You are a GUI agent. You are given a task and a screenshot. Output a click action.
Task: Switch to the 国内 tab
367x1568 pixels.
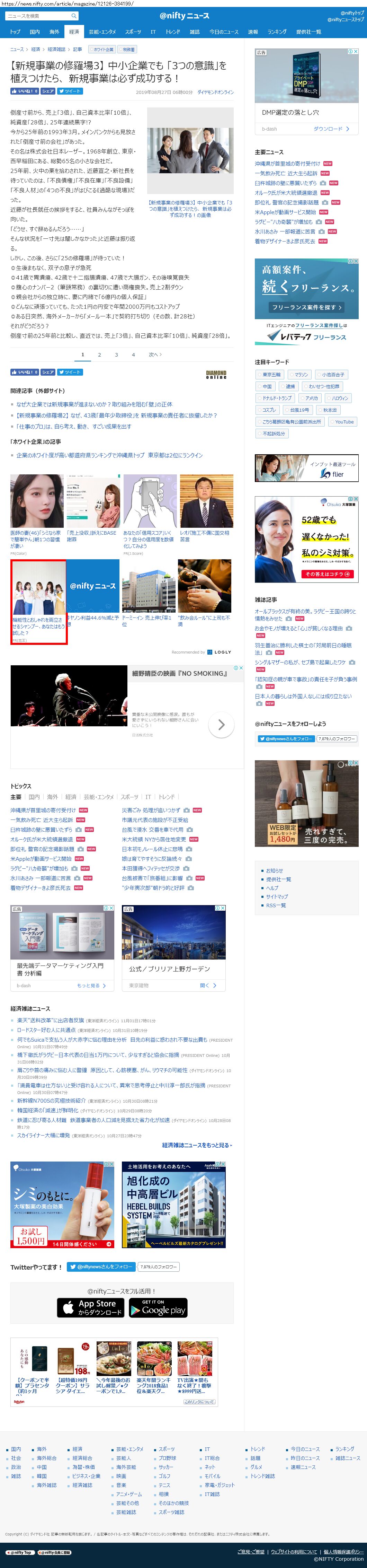pos(35,32)
